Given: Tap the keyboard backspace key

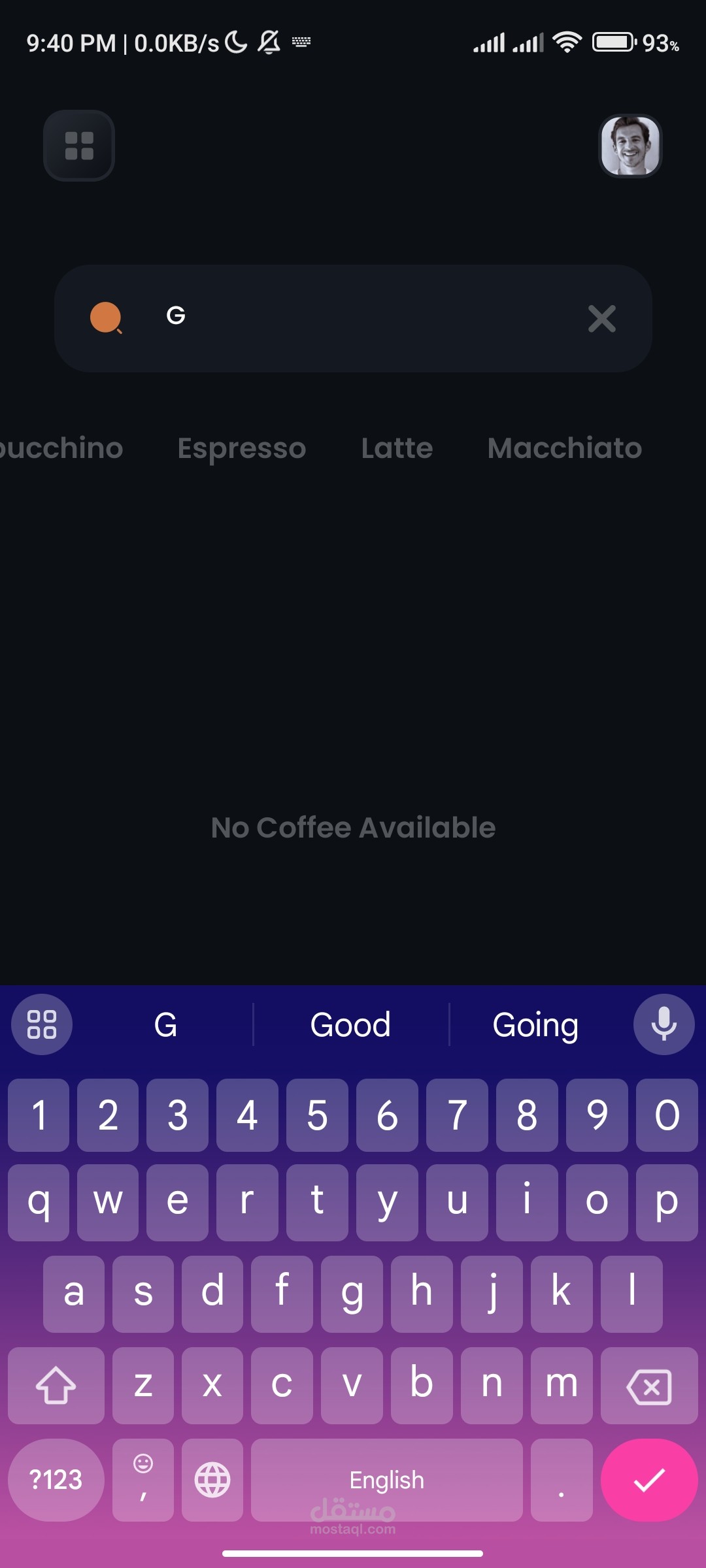Looking at the screenshot, I should click(x=648, y=1386).
